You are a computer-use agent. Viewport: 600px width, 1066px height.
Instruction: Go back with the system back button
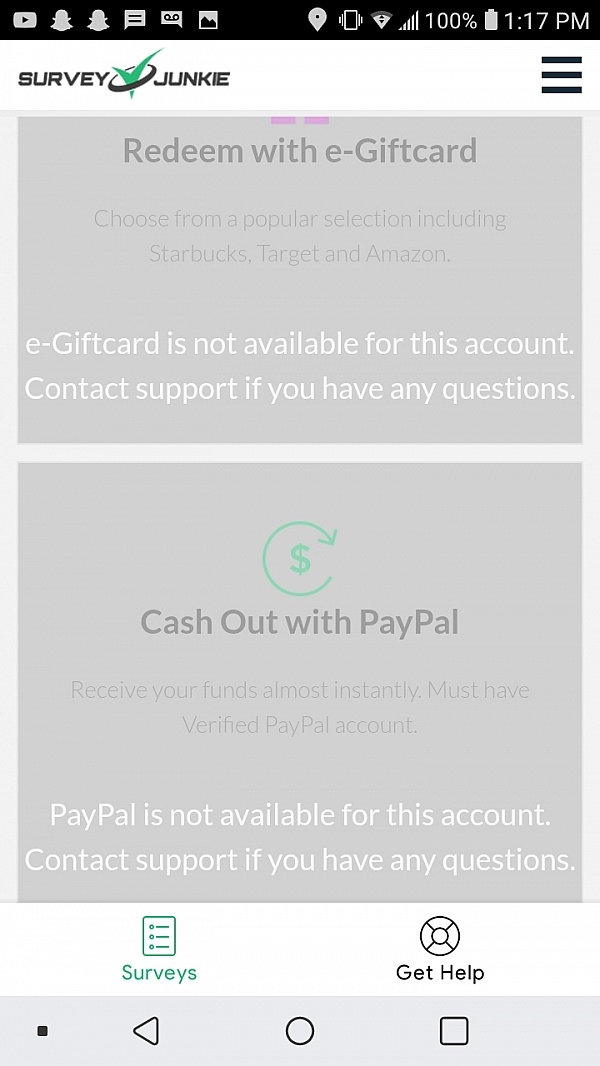click(146, 1031)
